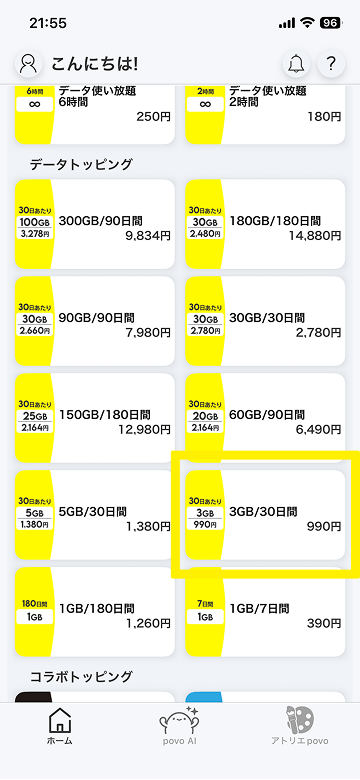360x780 pixels.
Task: Go to the アトリエpovo tab
Action: [x=300, y=726]
